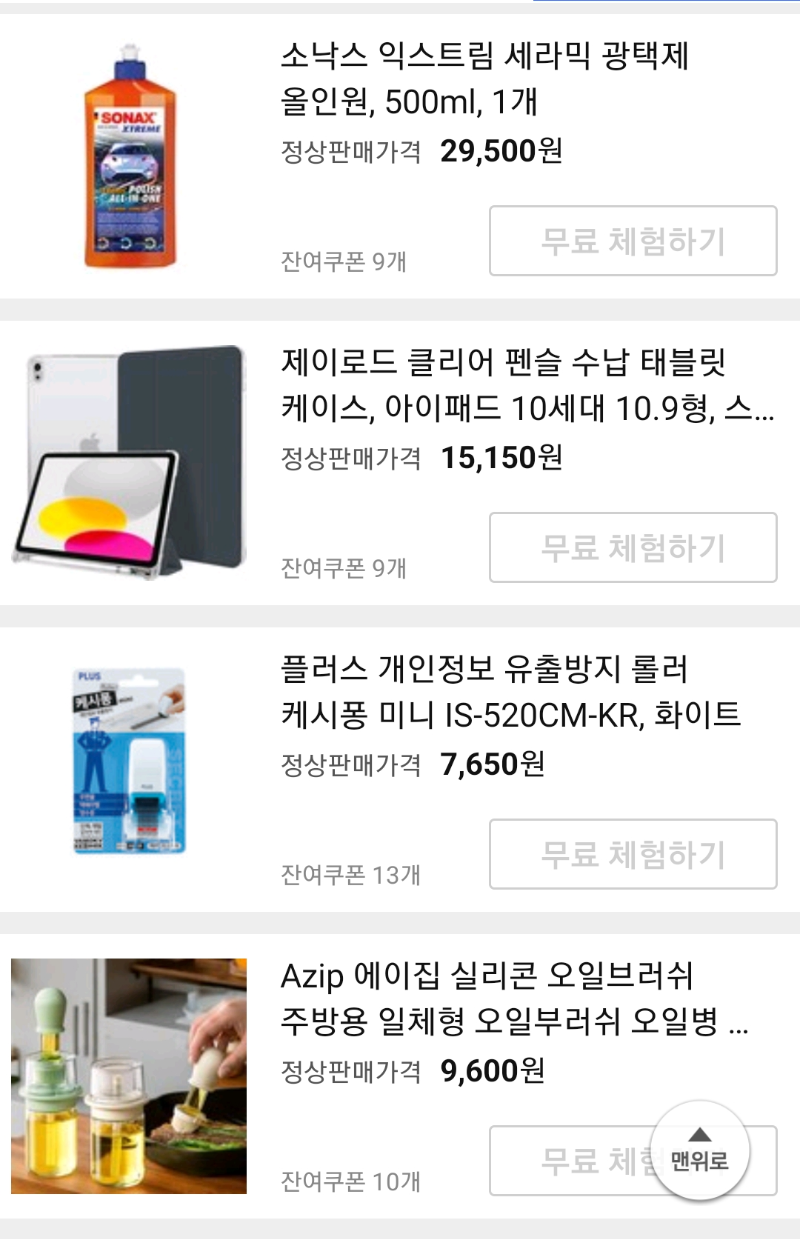This screenshot has height=1239, width=800.
Task: Click 무료 체험하기 for 제이로드 태블릿 케이스
Action: point(633,547)
